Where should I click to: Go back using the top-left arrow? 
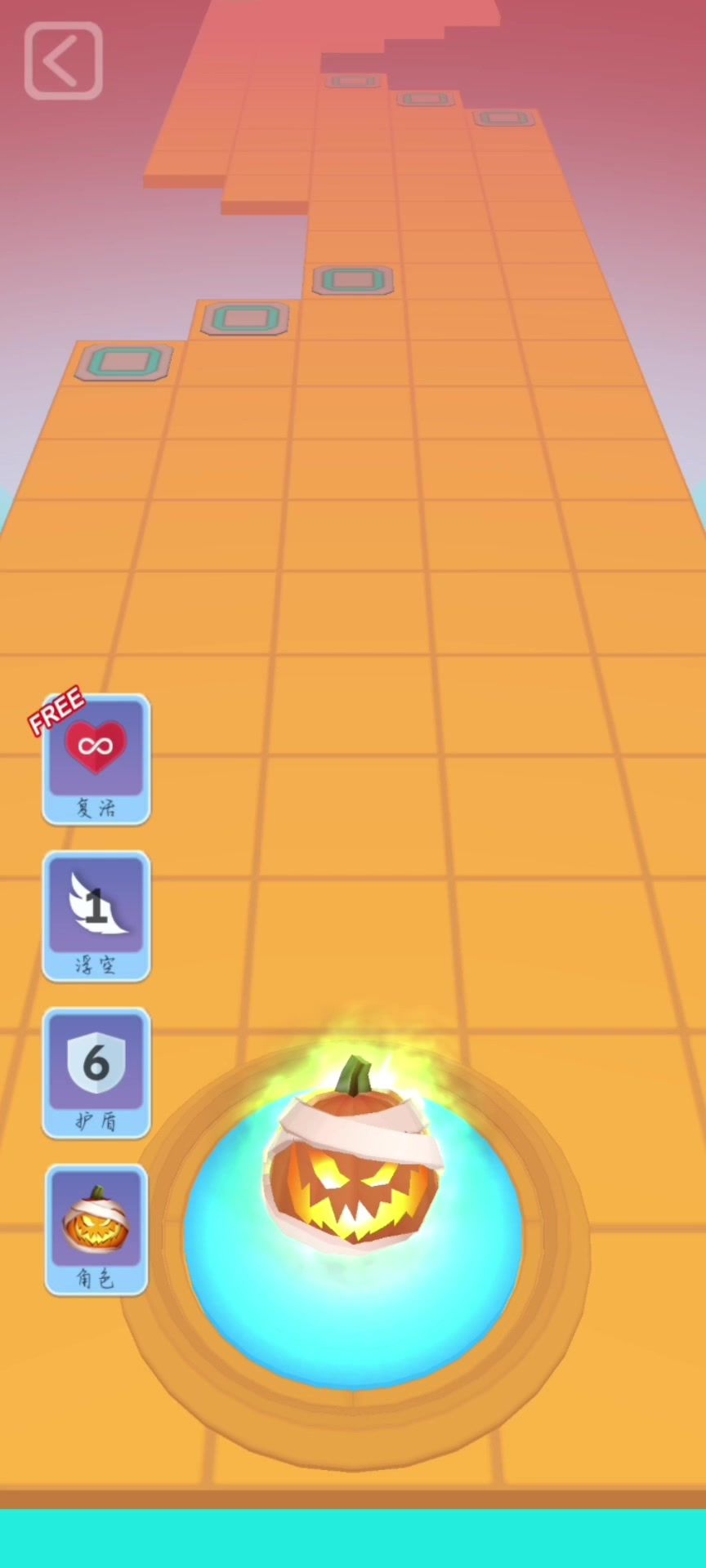coord(64,60)
